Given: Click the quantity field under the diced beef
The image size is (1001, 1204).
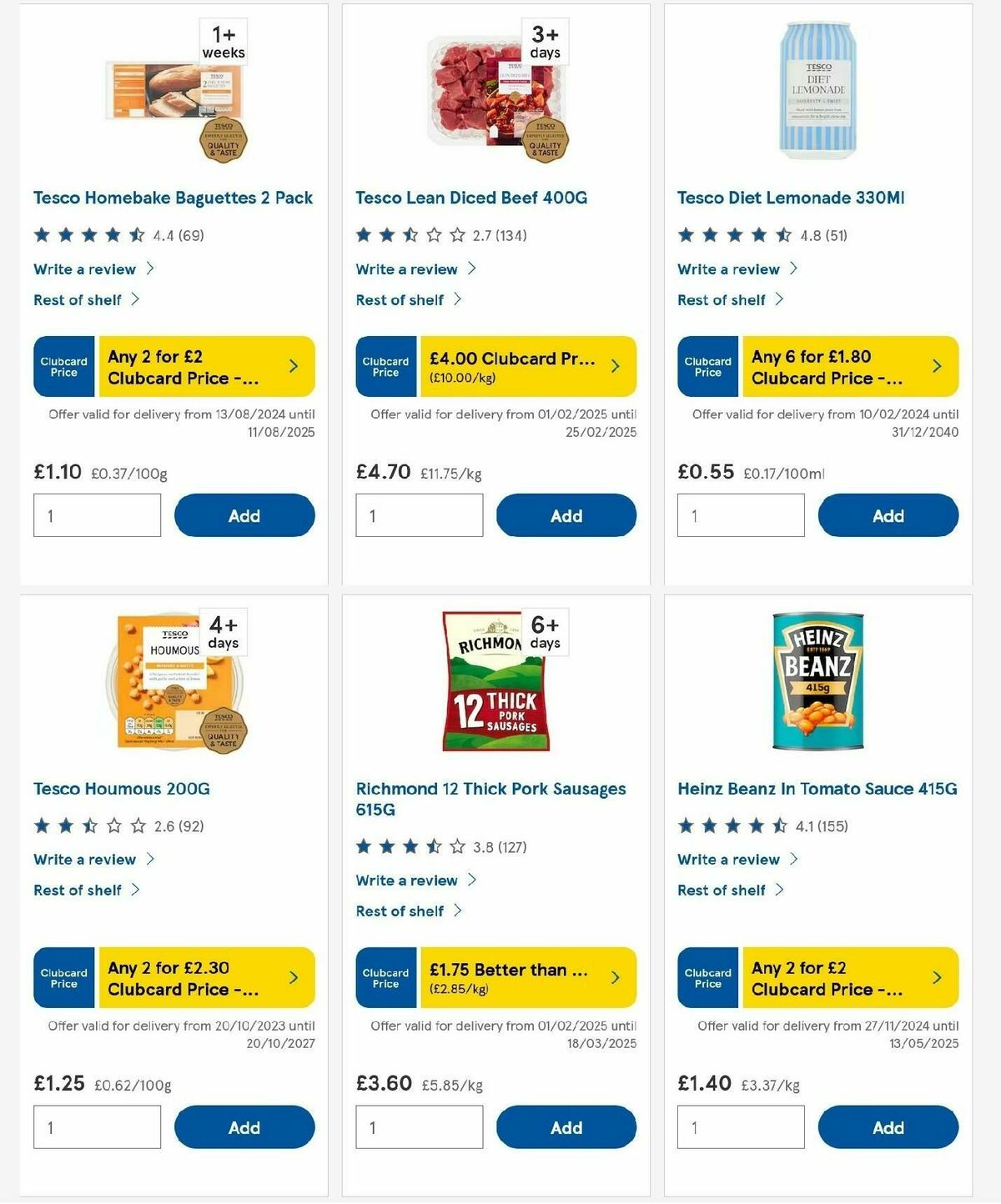Looking at the screenshot, I should pos(419,514).
